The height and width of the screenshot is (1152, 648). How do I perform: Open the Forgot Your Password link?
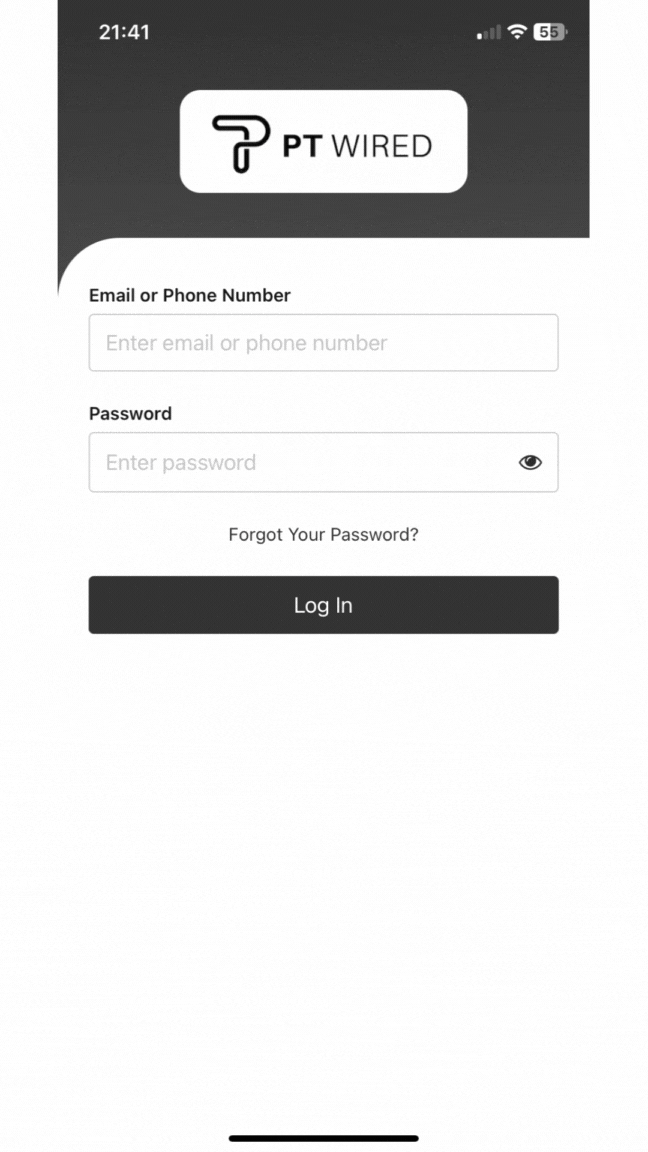click(323, 535)
